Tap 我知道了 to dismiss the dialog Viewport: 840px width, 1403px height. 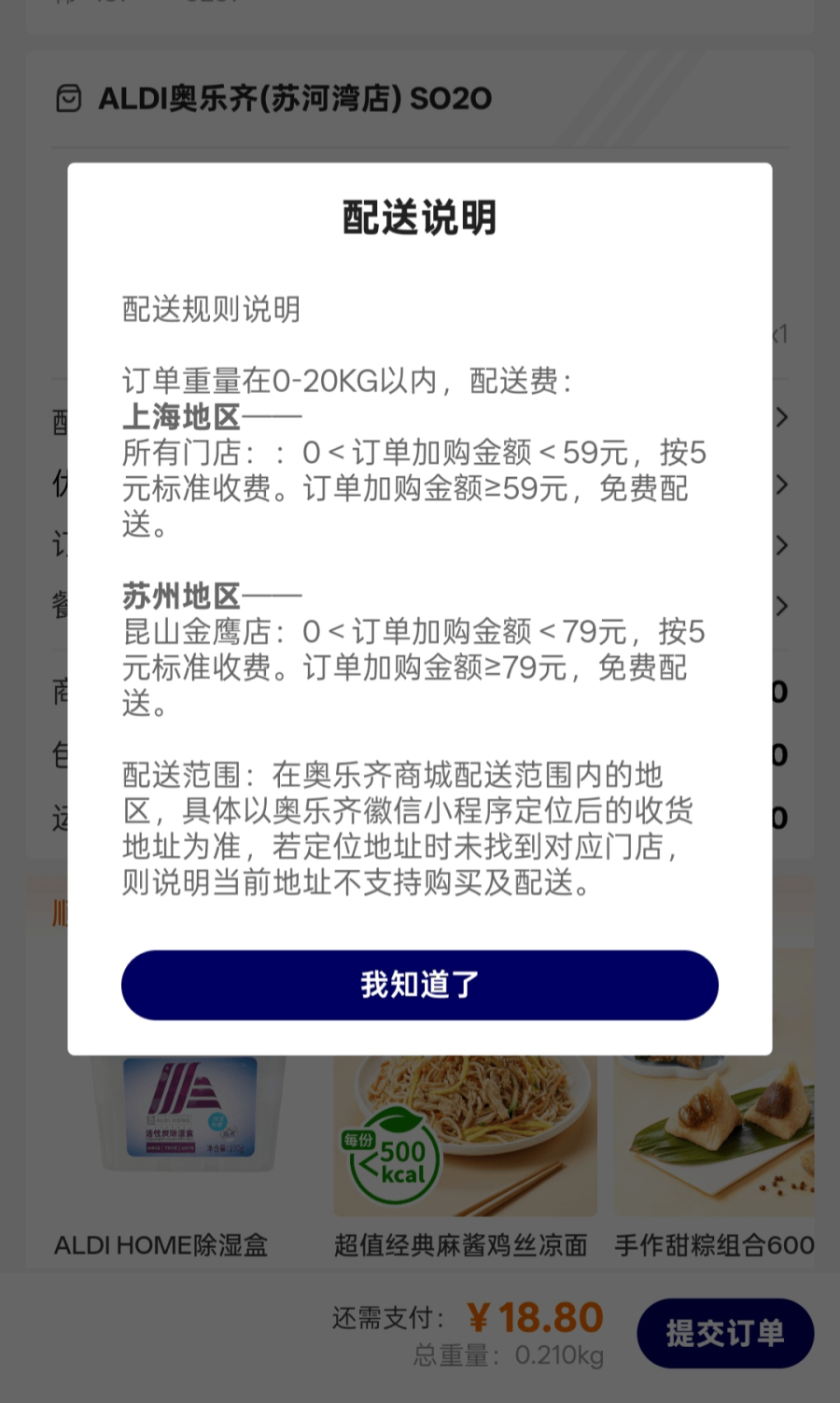[419, 985]
